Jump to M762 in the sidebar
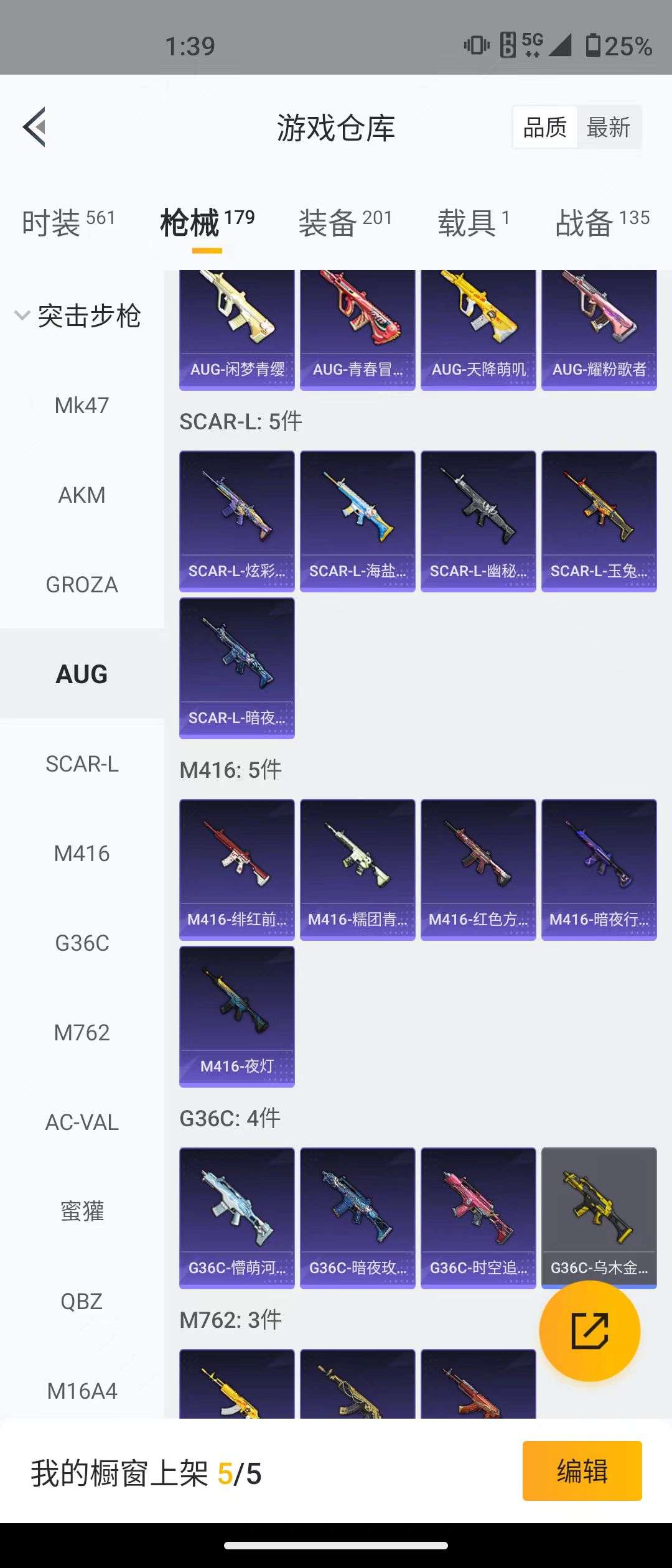This screenshot has height=1568, width=672. click(82, 1033)
